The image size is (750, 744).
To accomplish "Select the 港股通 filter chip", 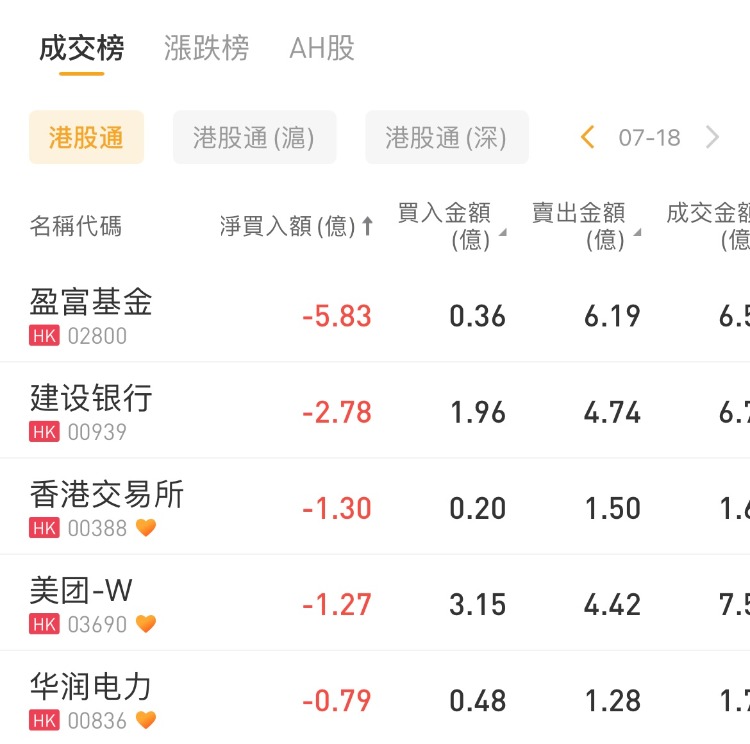I will coord(86,137).
